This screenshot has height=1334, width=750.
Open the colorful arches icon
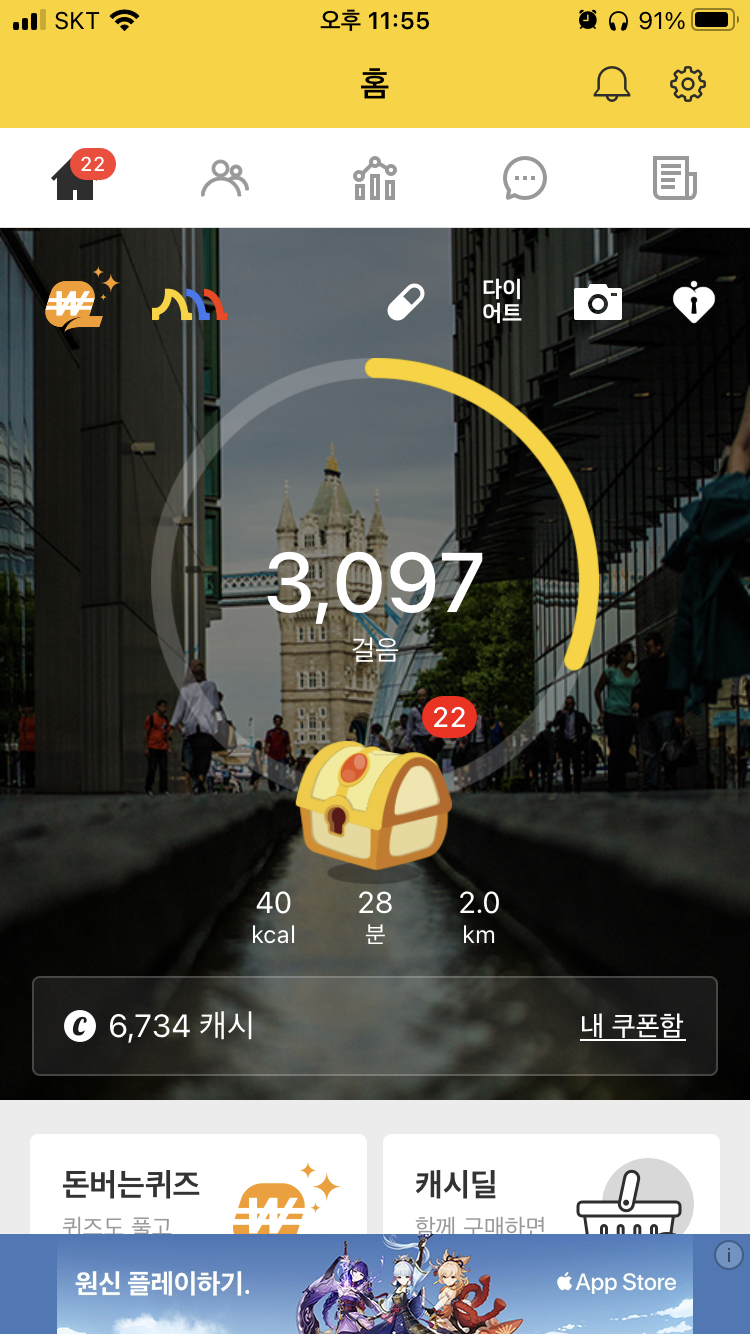(x=189, y=304)
